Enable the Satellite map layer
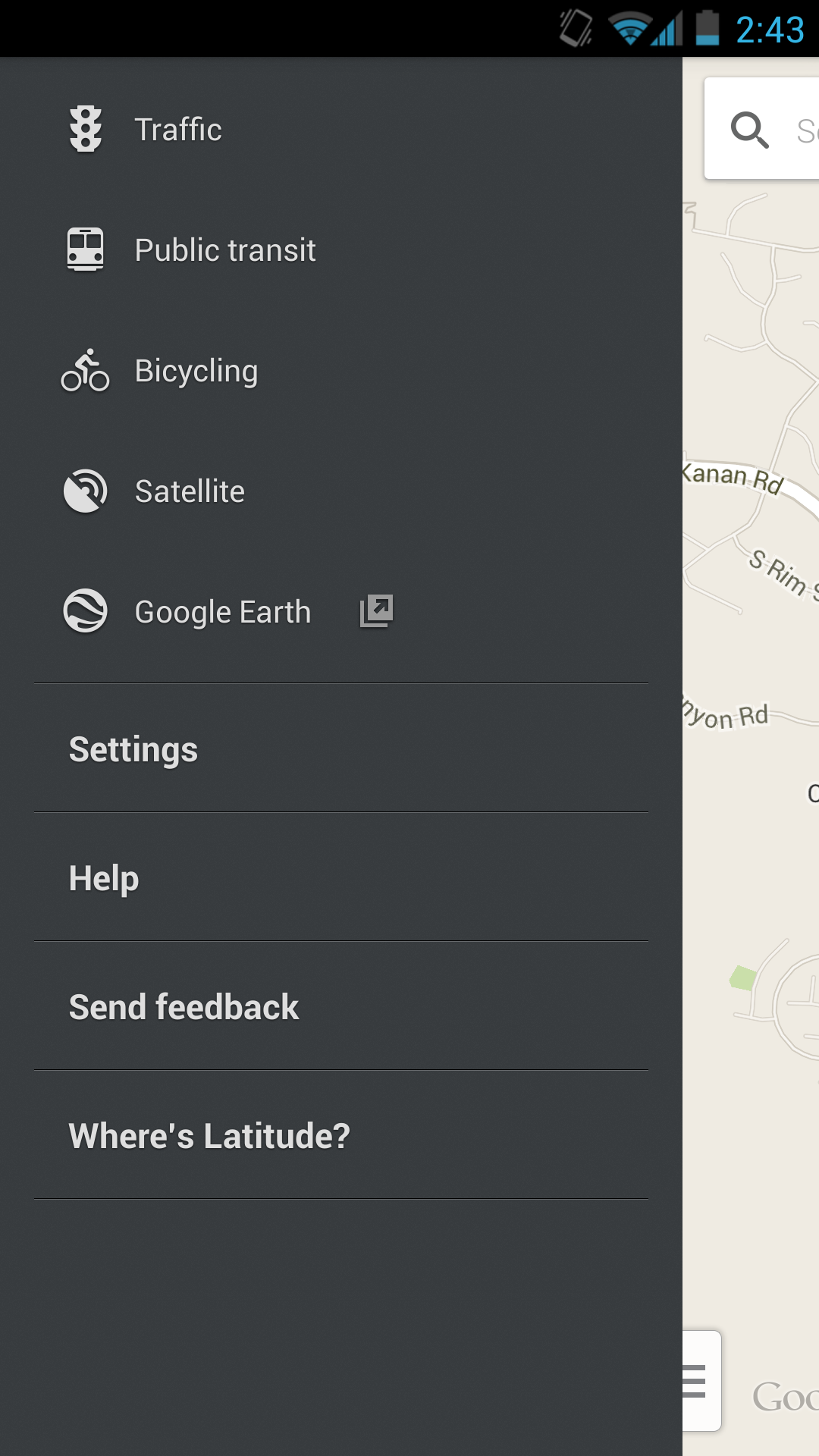Screen dimensions: 819x1456 click(x=190, y=491)
